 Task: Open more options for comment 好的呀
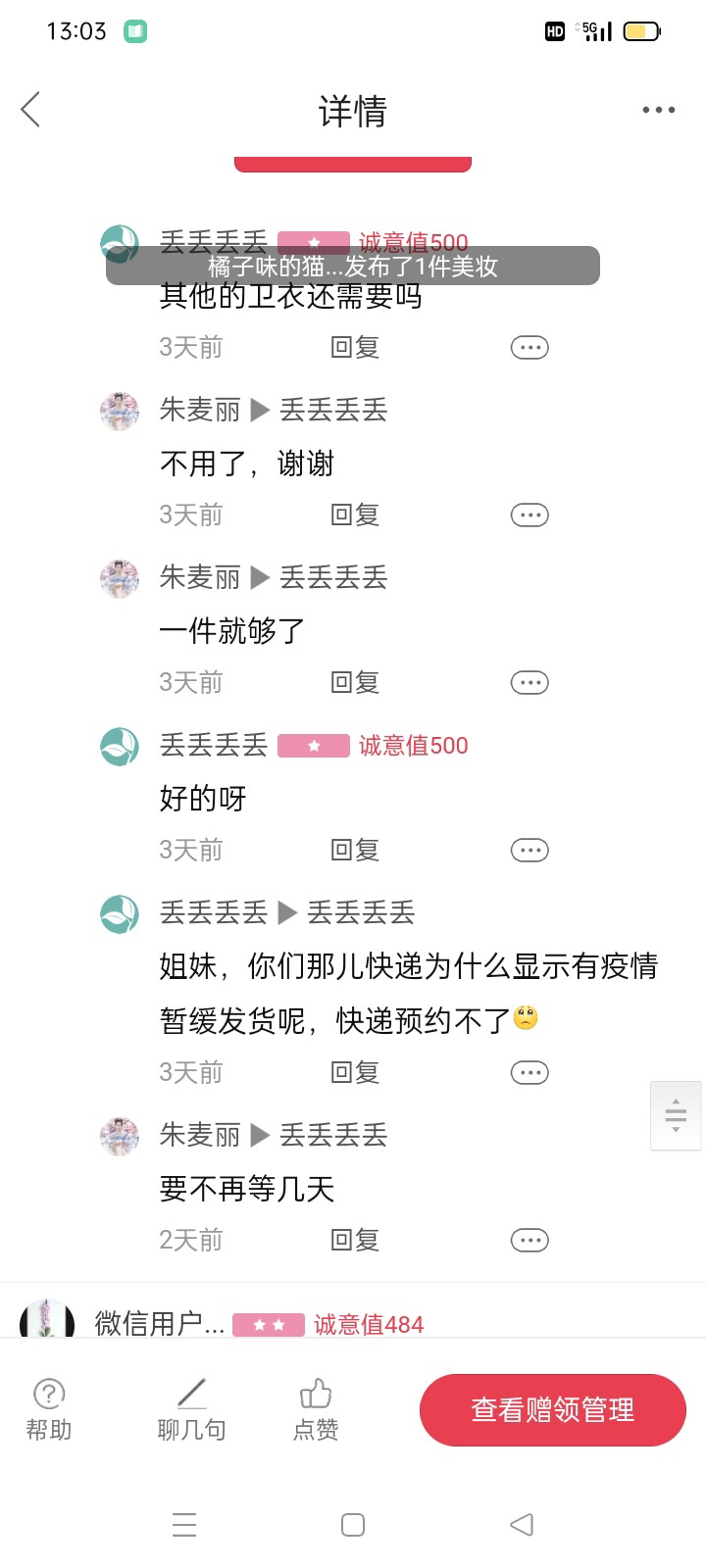click(529, 851)
